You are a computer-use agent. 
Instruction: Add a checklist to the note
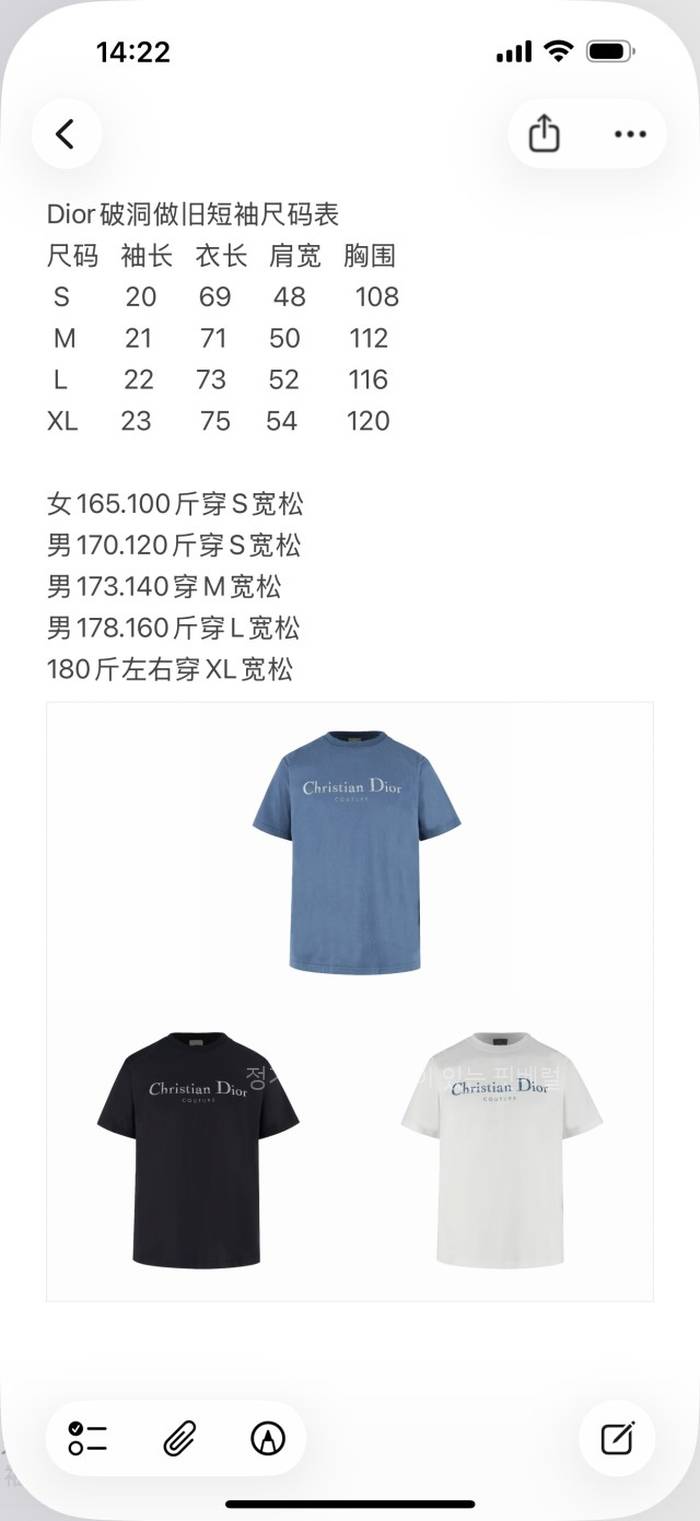pos(88,1438)
